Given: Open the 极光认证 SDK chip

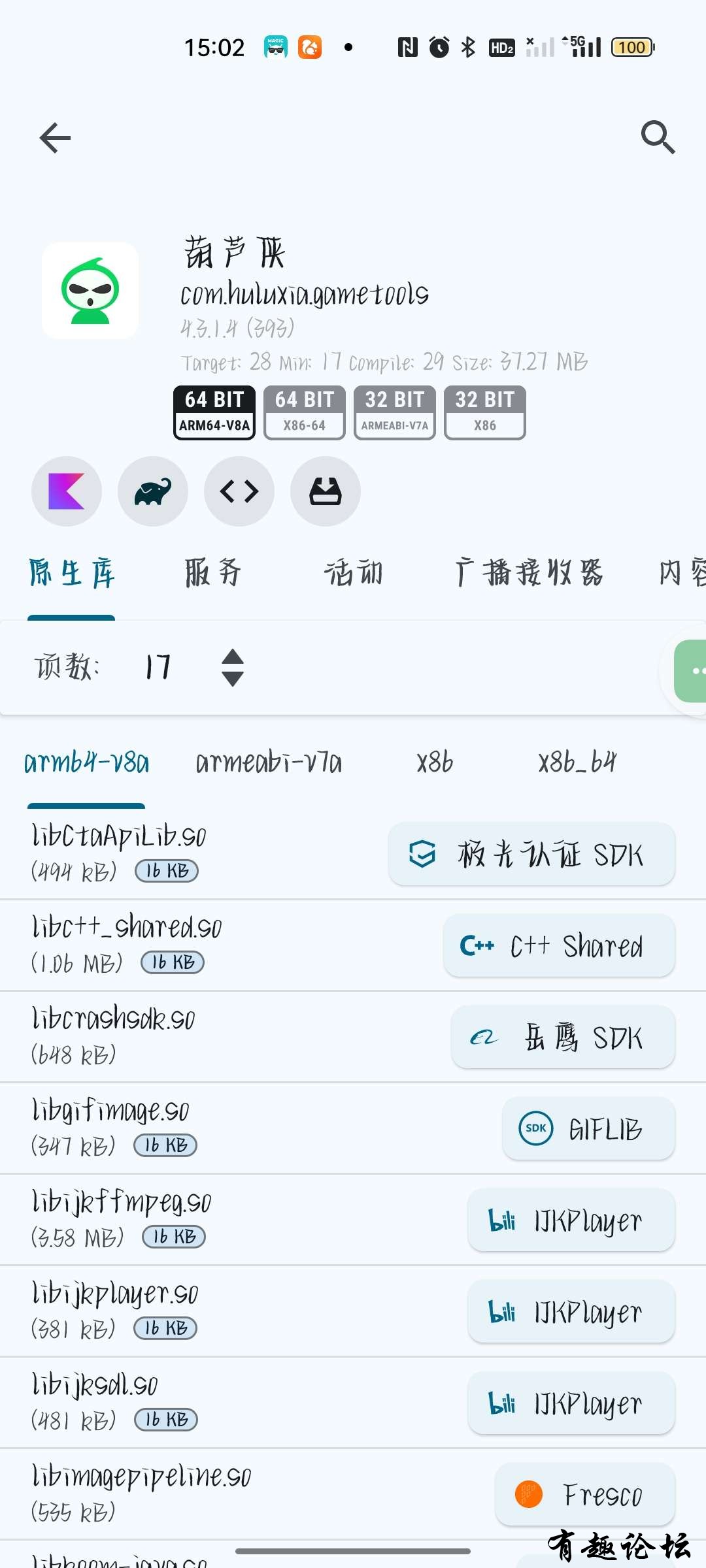Looking at the screenshot, I should click(531, 855).
